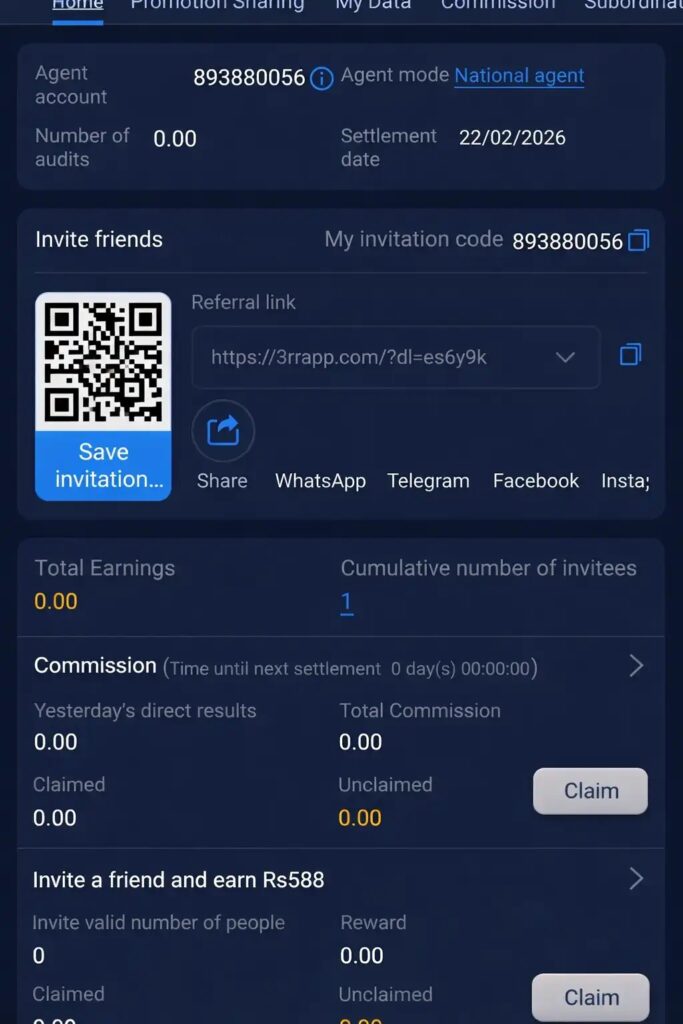The height and width of the screenshot is (1024, 683).
Task: Save the invitation QR image
Action: [103, 465]
